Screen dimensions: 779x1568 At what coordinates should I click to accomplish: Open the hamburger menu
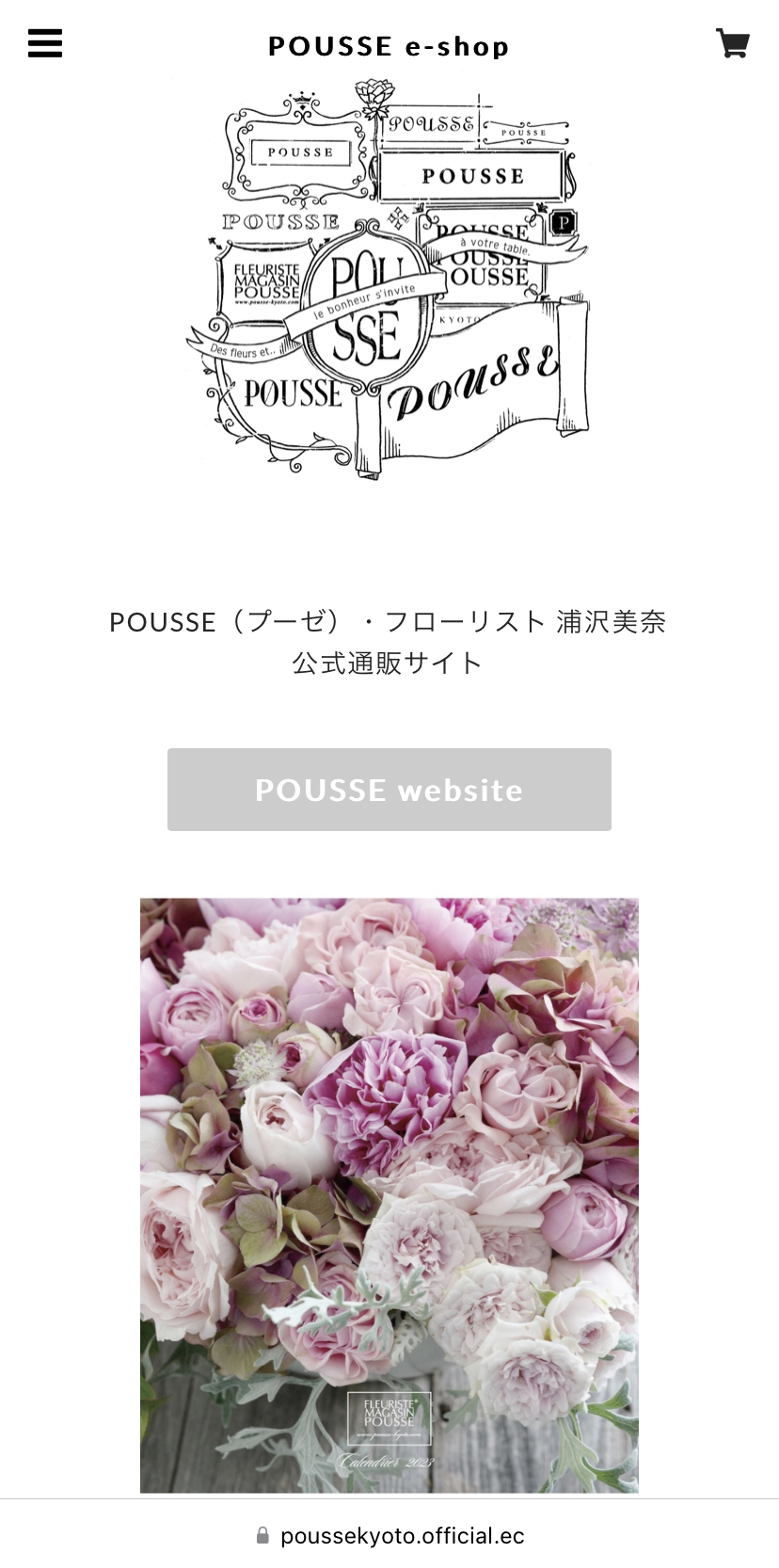(44, 43)
